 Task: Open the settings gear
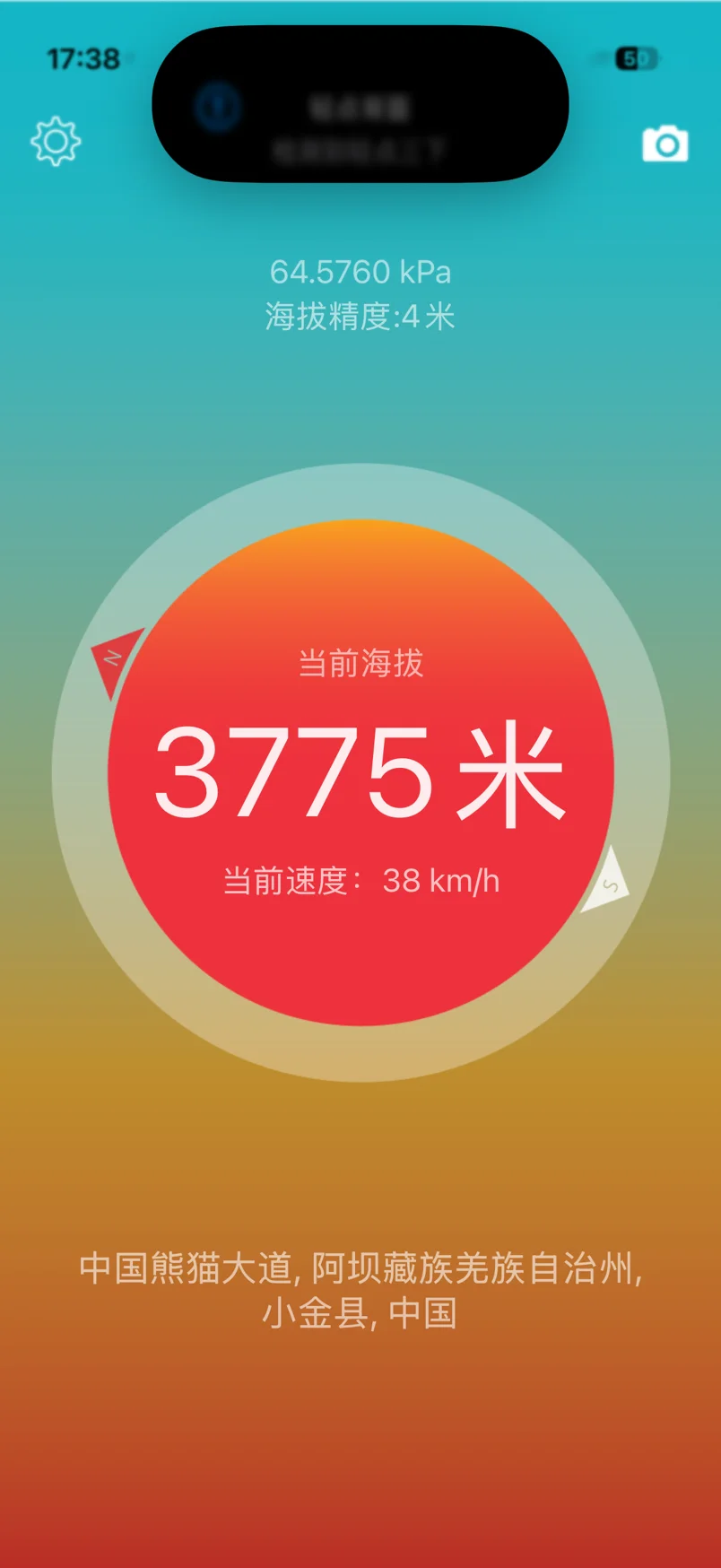[56, 142]
